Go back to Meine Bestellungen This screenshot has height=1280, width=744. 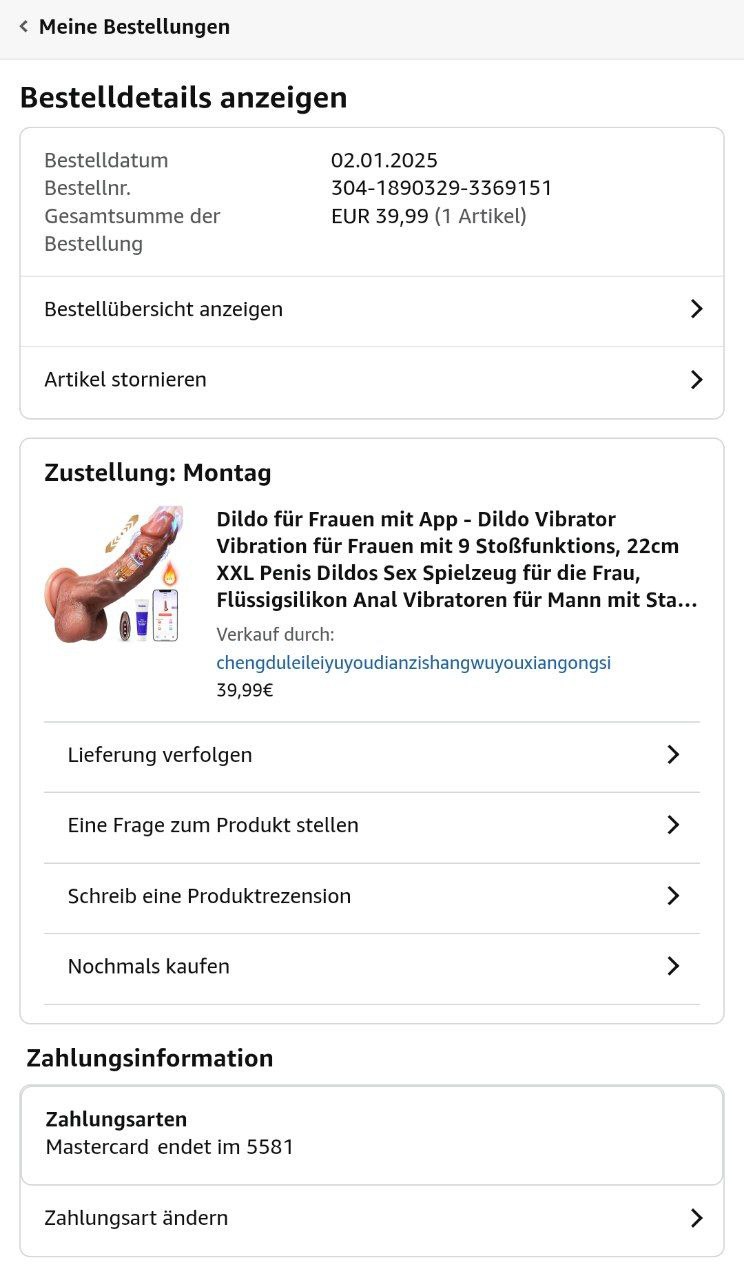(x=124, y=27)
